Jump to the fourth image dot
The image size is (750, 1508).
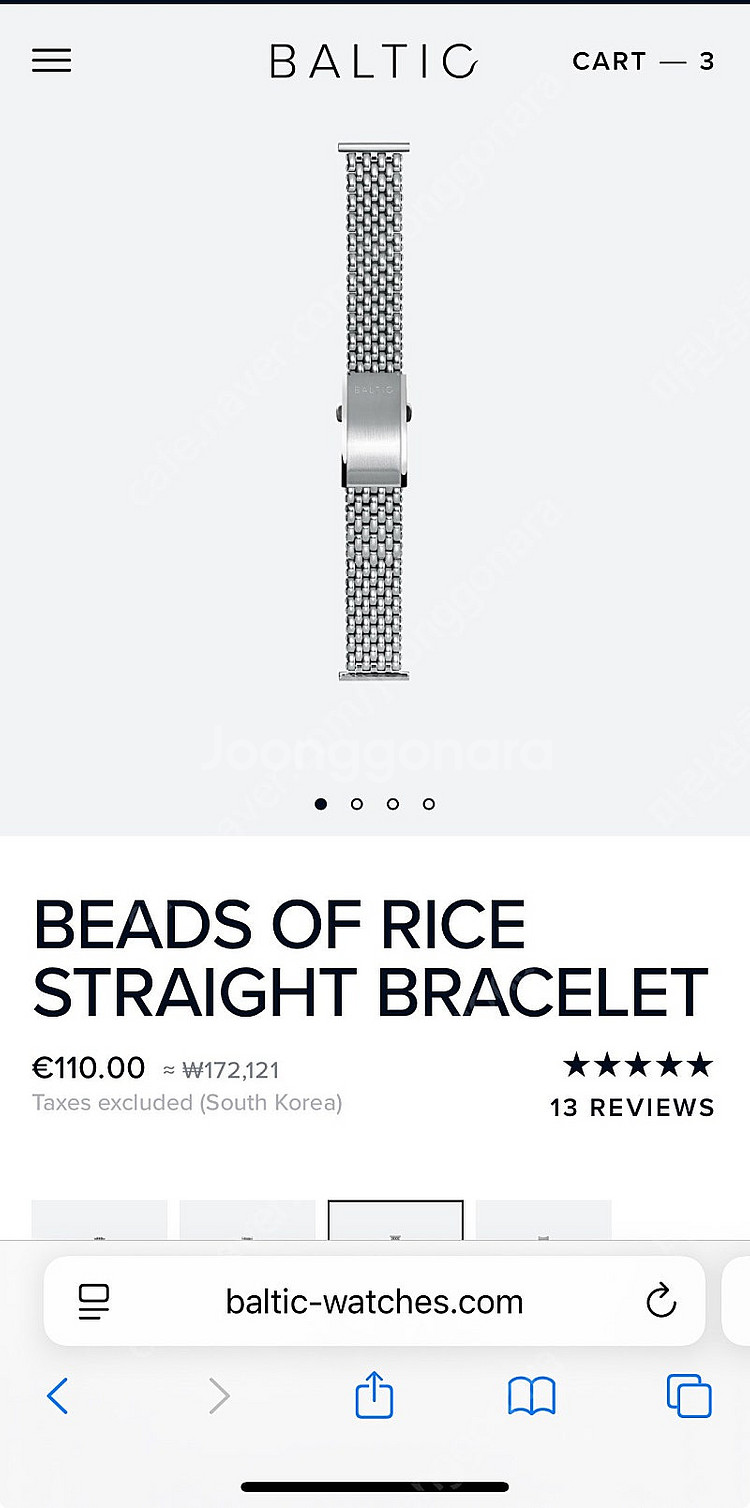pyautogui.click(x=429, y=804)
